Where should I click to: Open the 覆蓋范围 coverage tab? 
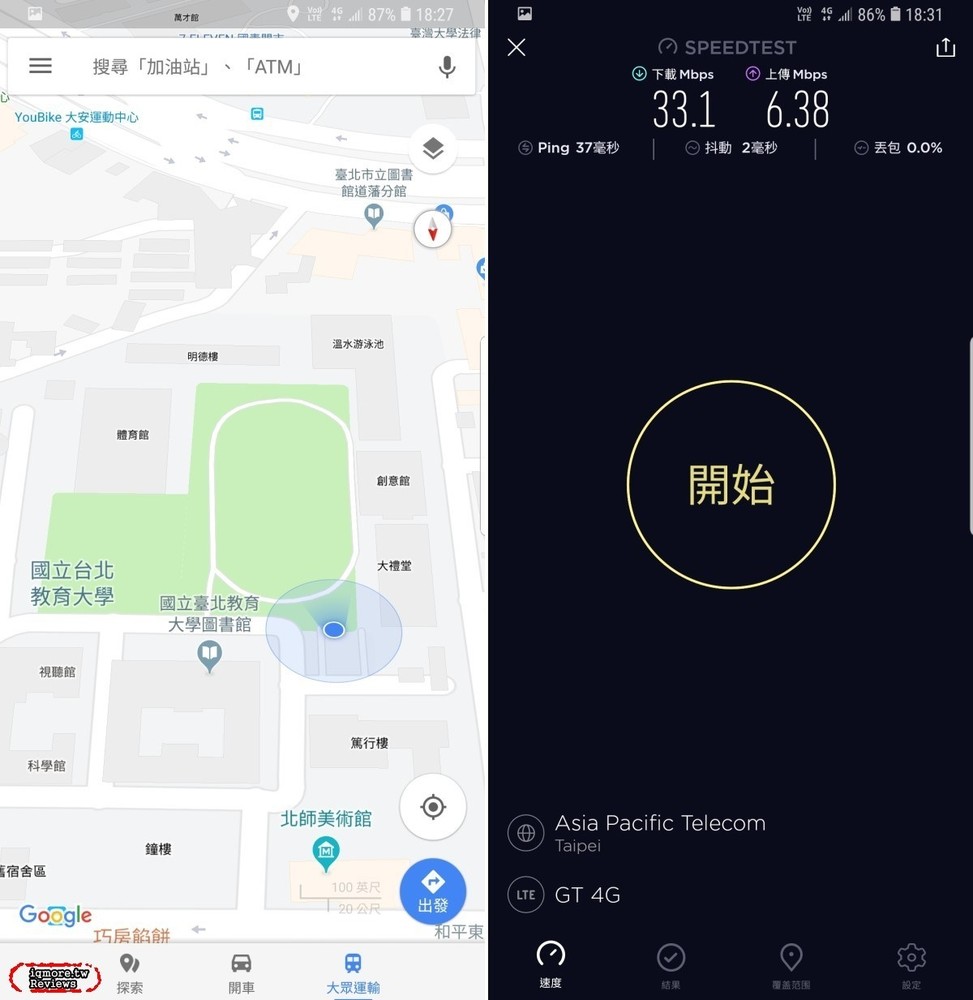point(790,964)
